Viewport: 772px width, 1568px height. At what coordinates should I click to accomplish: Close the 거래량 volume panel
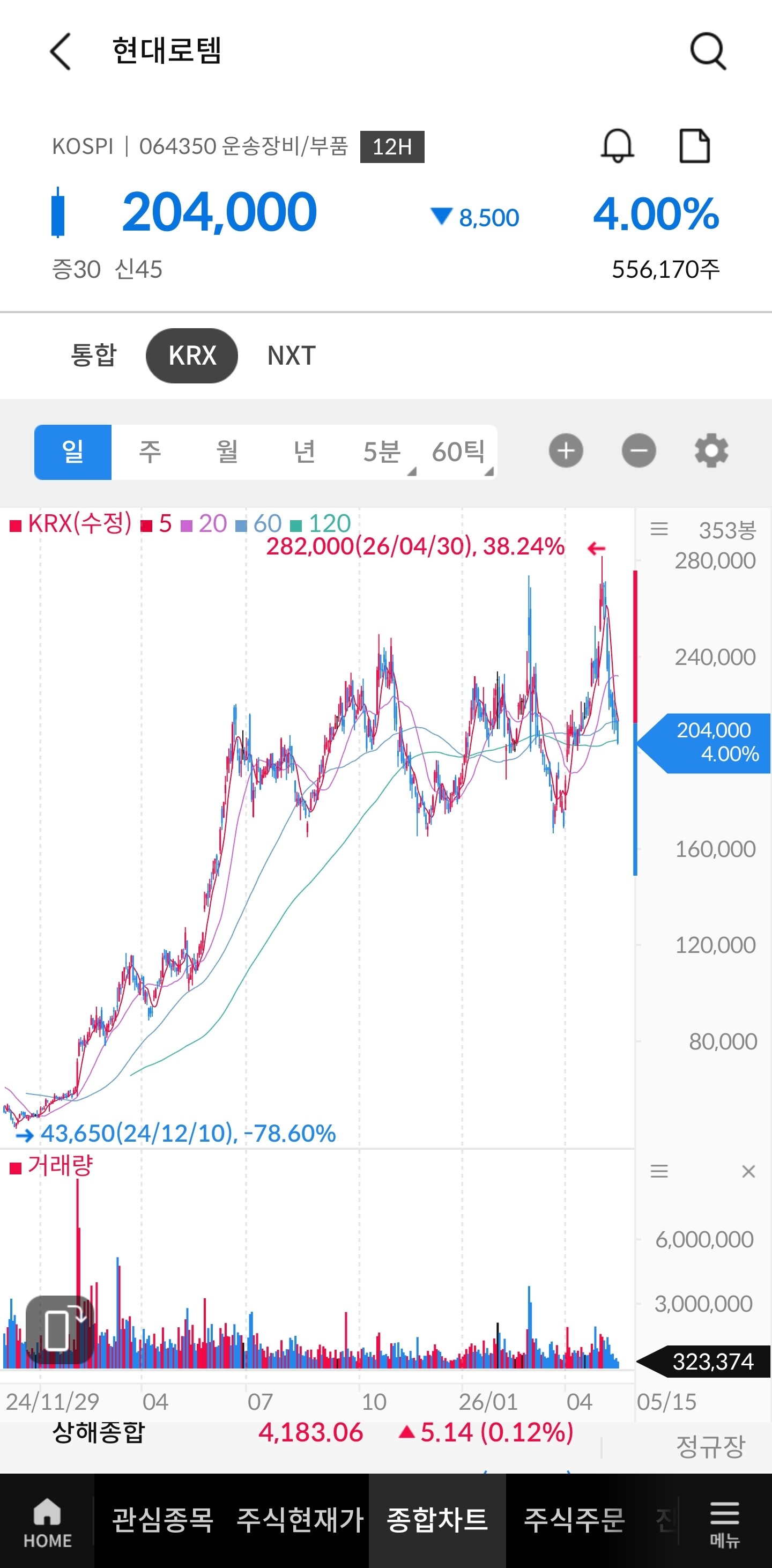click(x=748, y=1171)
